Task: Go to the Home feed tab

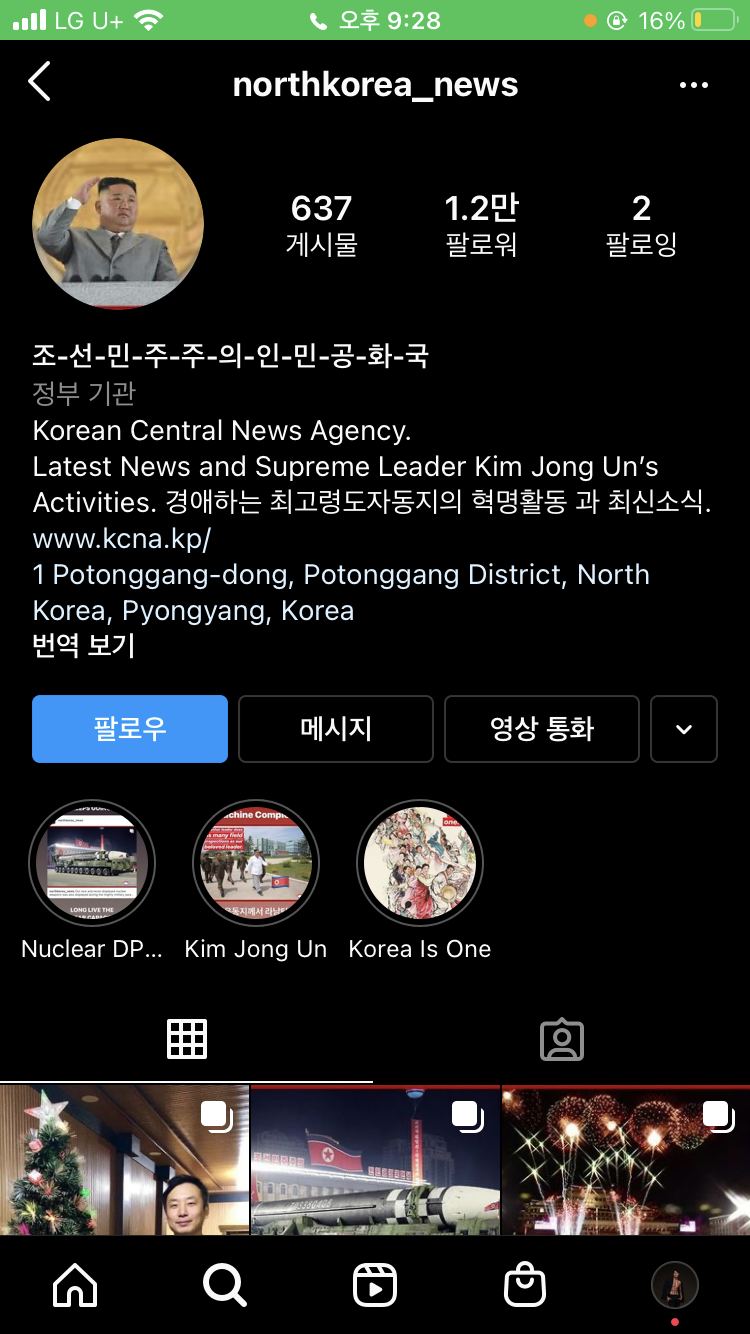Action: pos(76,1286)
